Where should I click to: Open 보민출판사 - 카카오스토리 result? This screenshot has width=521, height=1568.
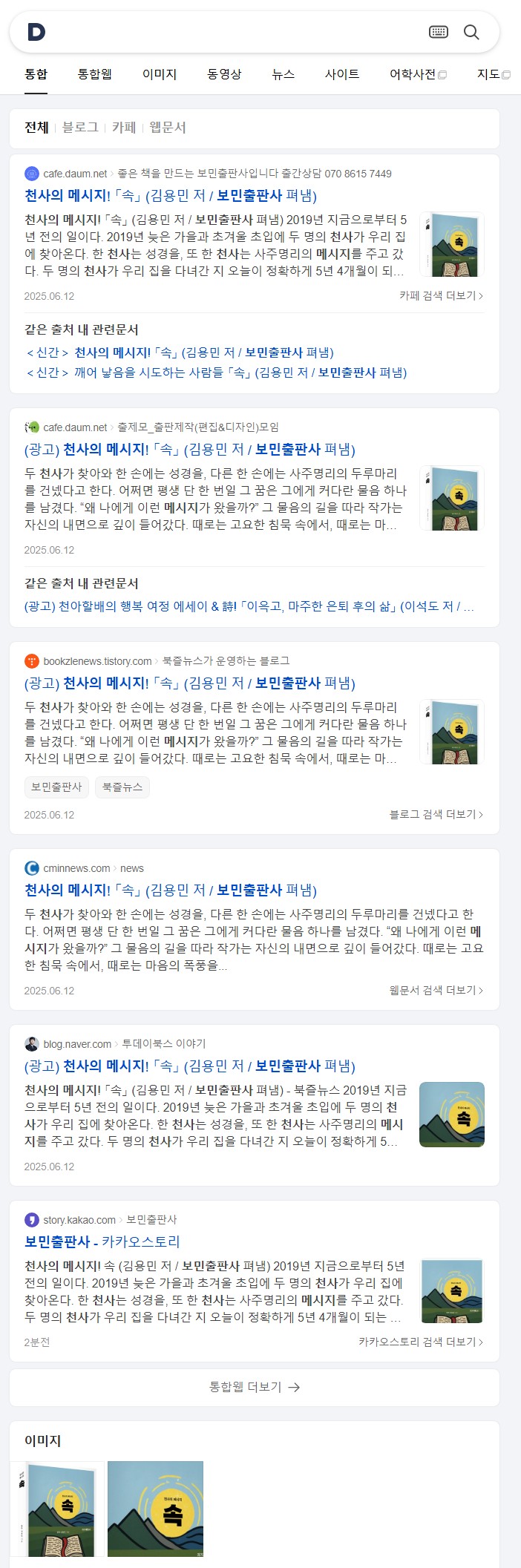point(102,1241)
